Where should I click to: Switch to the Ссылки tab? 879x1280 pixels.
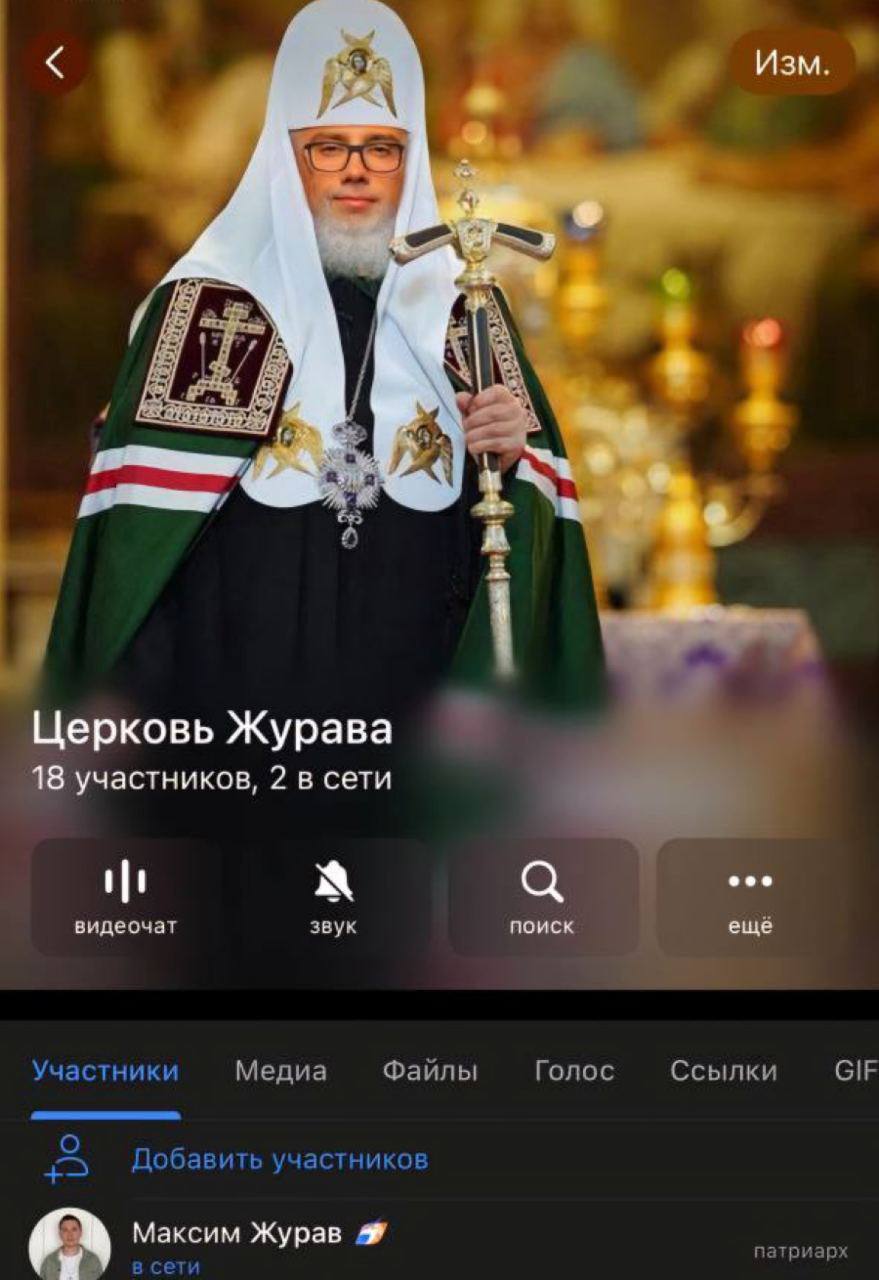tap(723, 1071)
